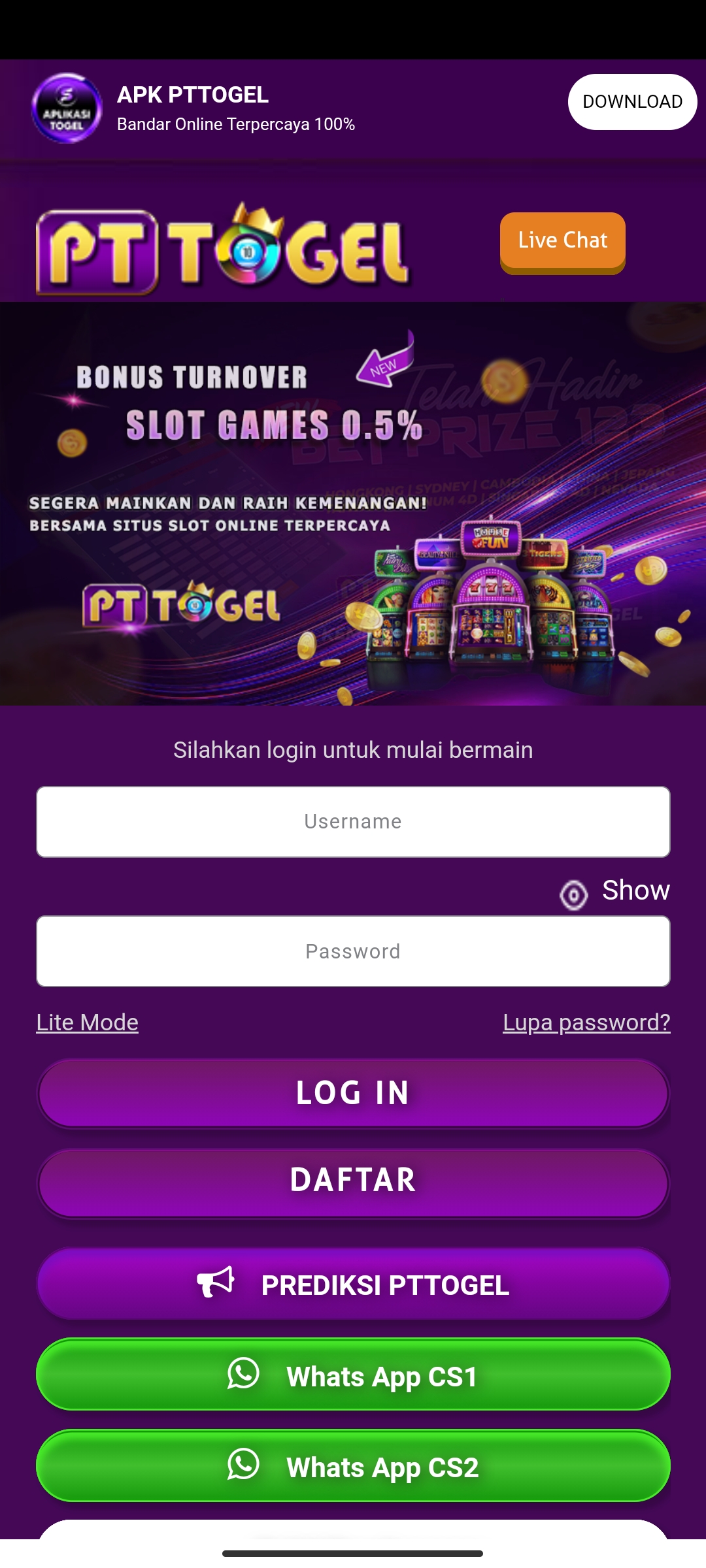Tap the LOG IN button
The height and width of the screenshot is (1568, 706).
353,1093
